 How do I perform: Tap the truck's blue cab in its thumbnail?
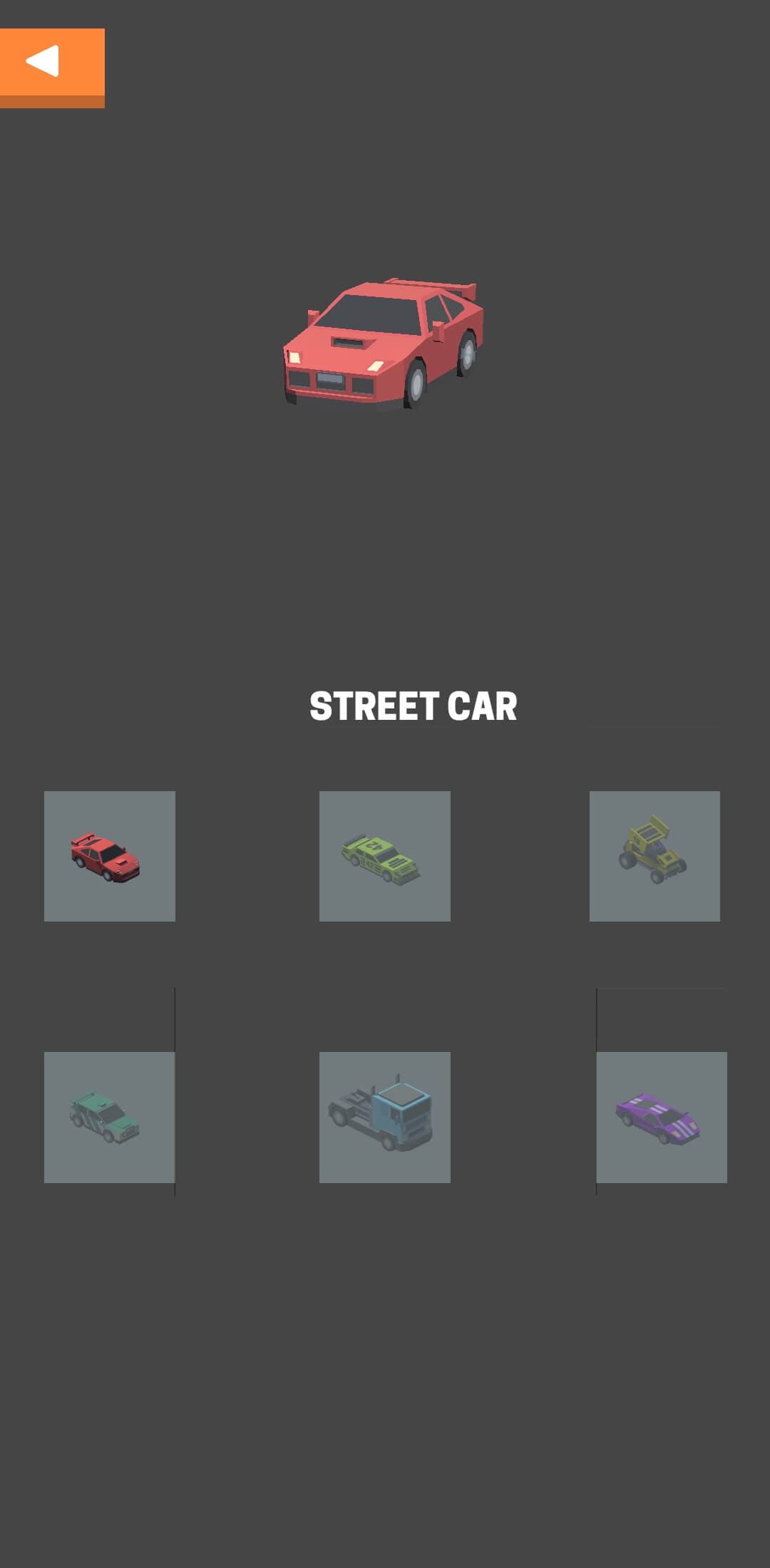click(x=399, y=1112)
